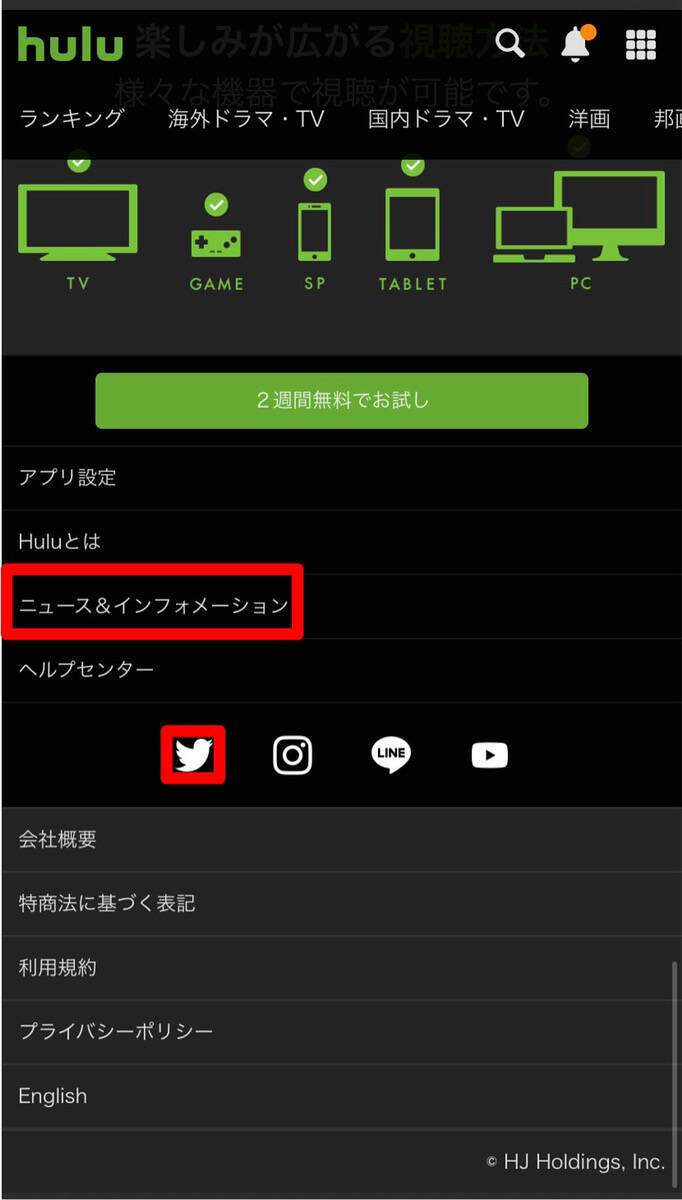Start the 2週間無料でお試し trial

[341, 401]
